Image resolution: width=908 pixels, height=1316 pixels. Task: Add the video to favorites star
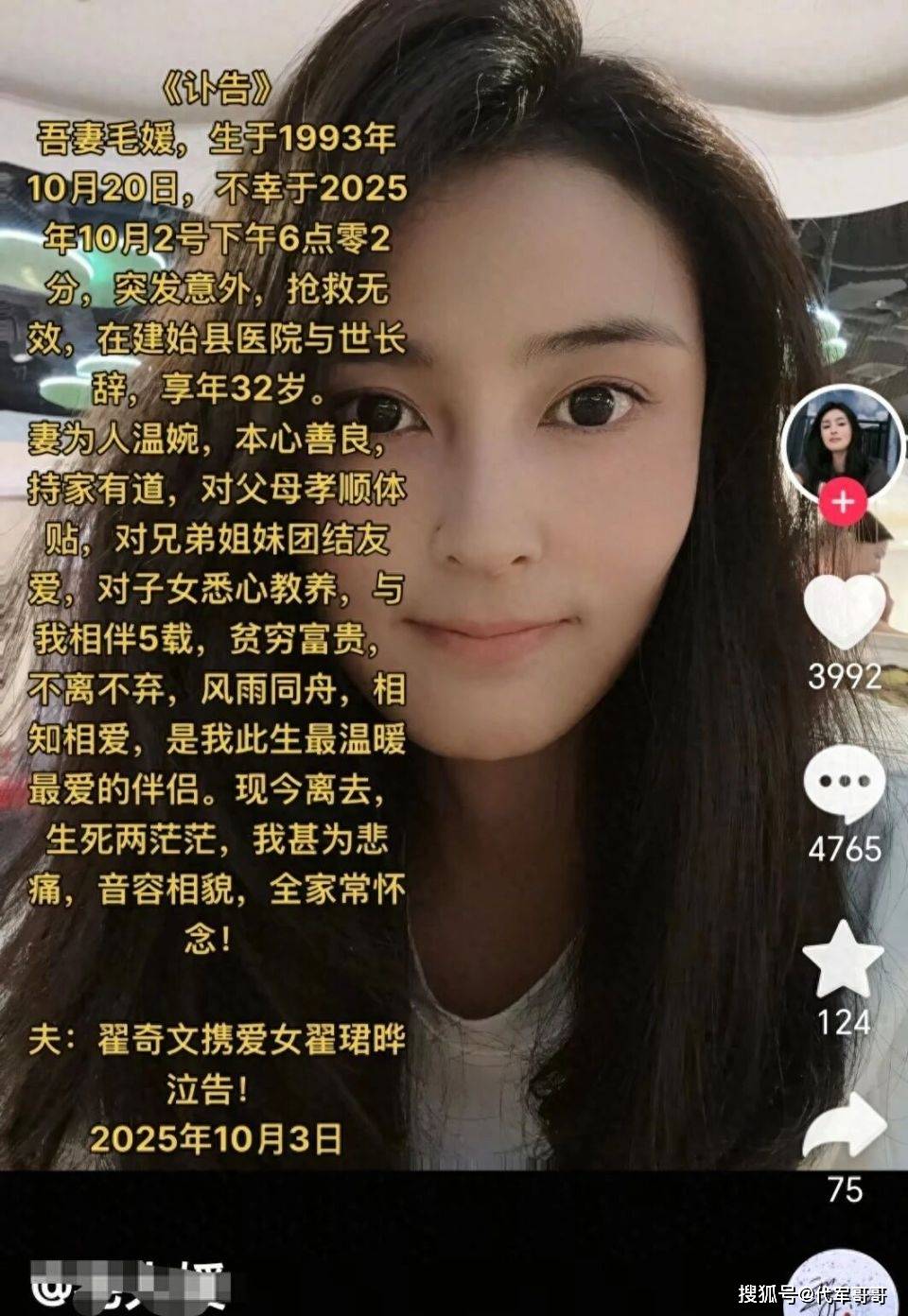point(843,959)
